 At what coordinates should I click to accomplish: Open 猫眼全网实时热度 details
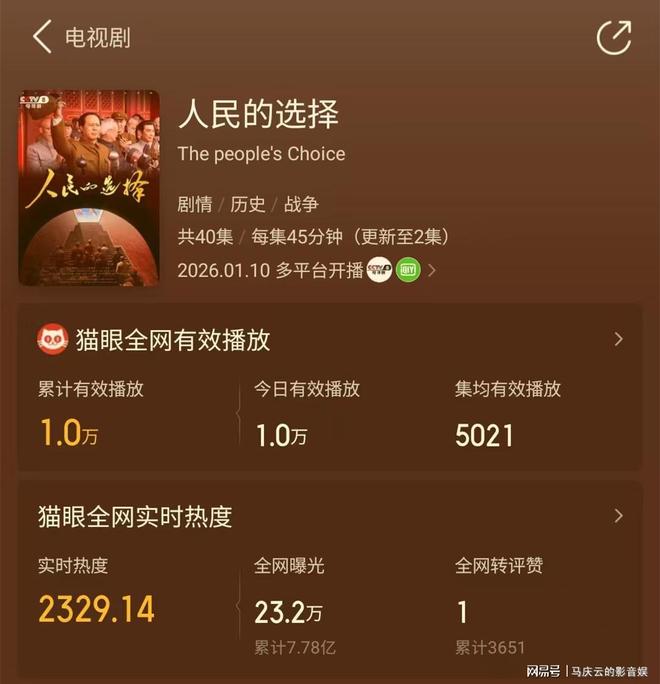click(x=618, y=516)
